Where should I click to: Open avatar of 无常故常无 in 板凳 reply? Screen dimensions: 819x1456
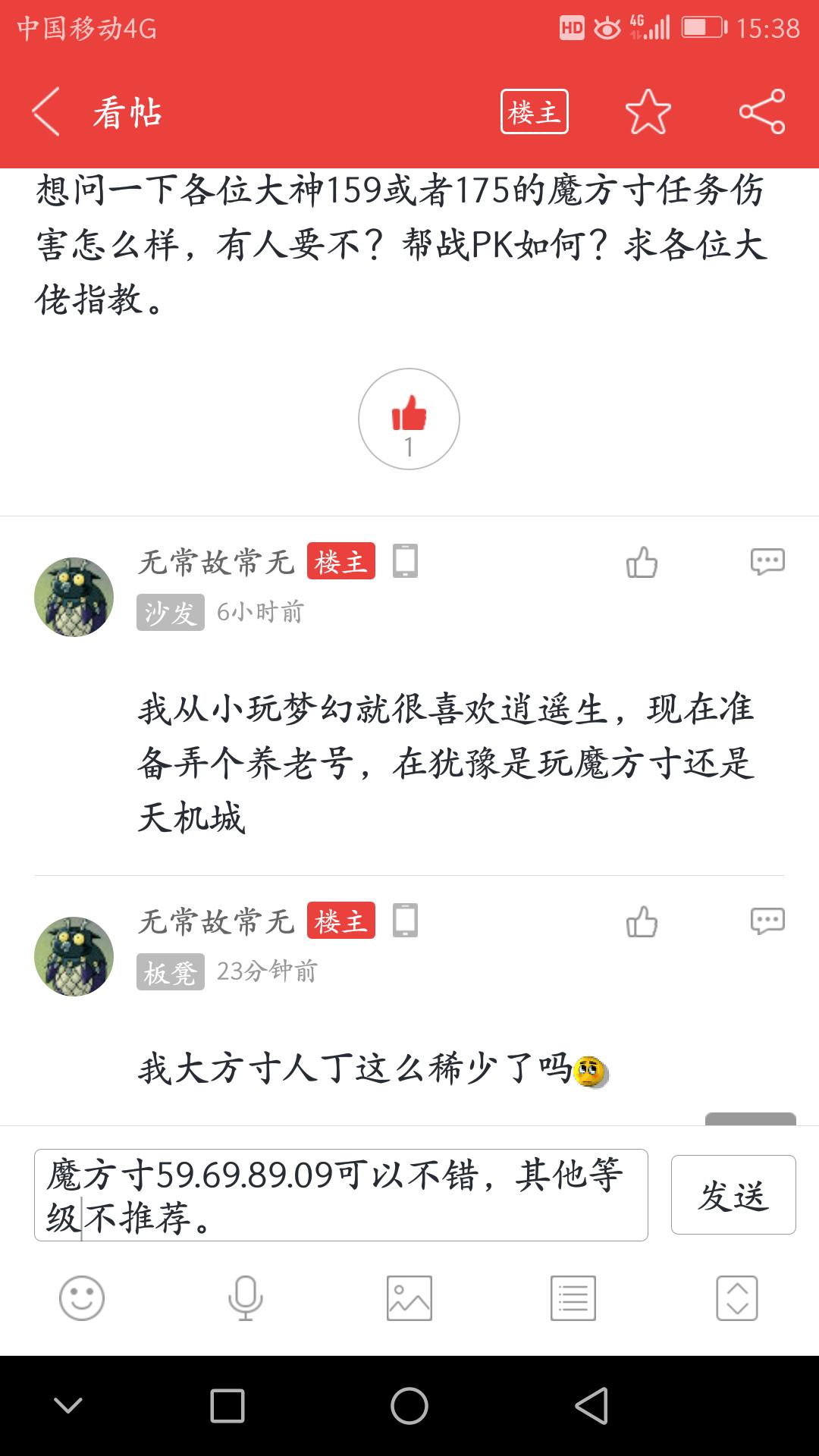pyautogui.click(x=74, y=956)
